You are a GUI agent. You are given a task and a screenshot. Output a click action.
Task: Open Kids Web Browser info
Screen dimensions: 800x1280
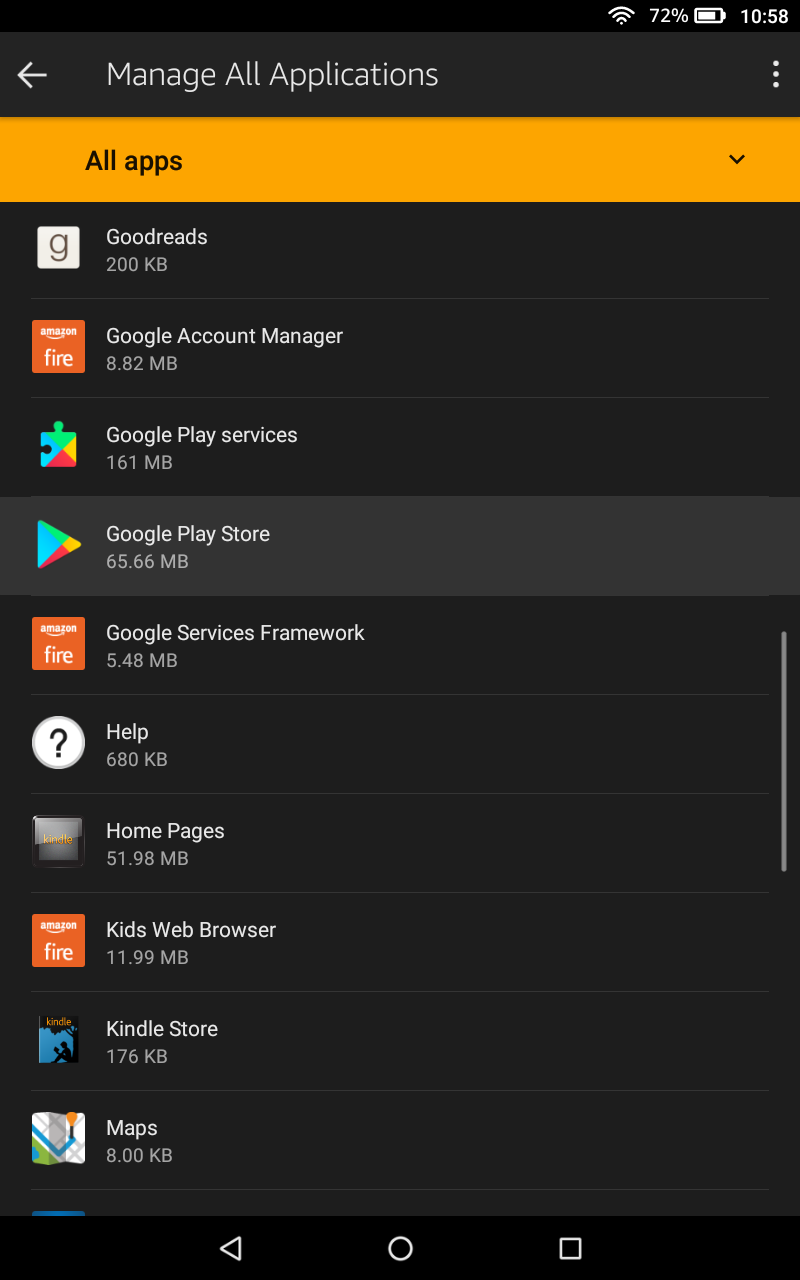[400, 943]
